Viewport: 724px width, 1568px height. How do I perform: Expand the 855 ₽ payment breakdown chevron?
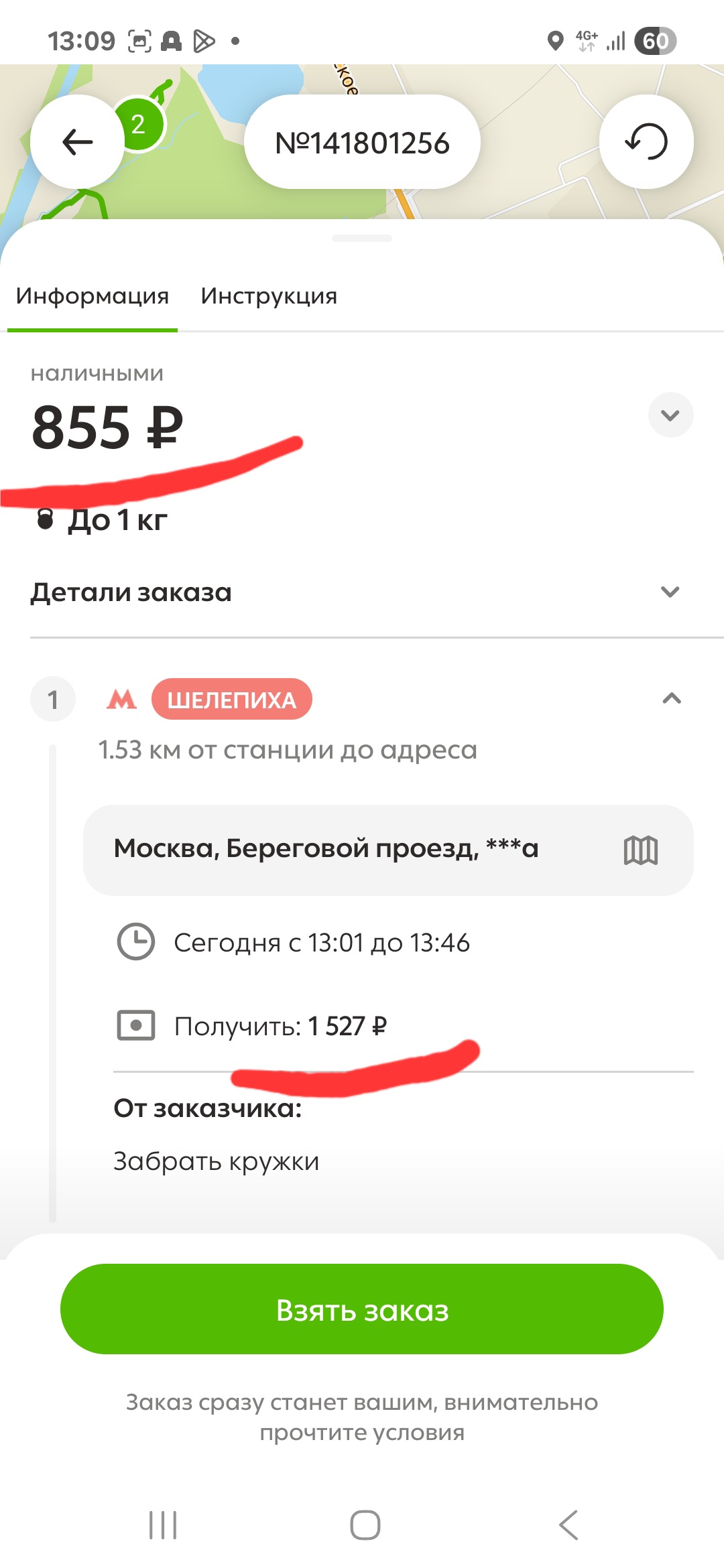pyautogui.click(x=670, y=415)
